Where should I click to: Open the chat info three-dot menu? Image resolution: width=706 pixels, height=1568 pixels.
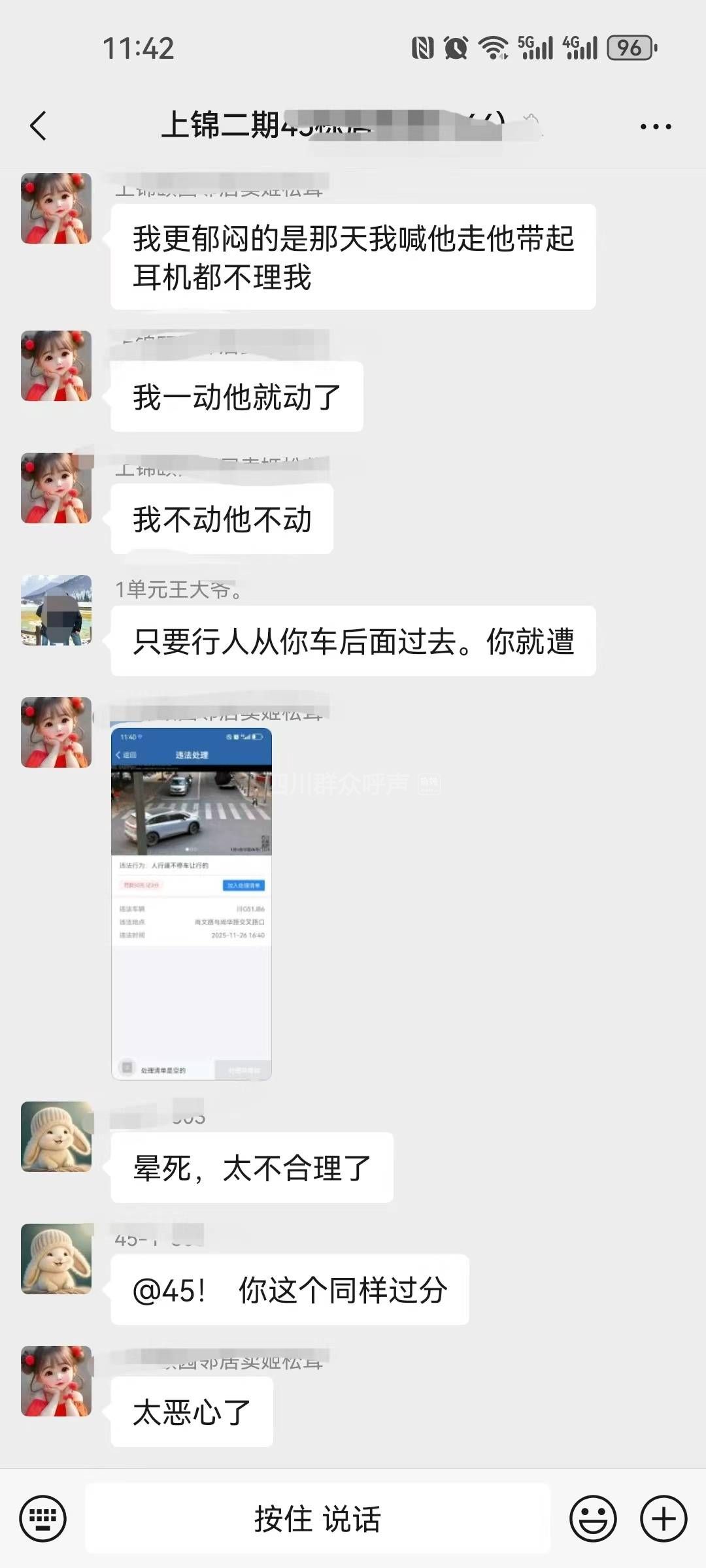(x=656, y=127)
